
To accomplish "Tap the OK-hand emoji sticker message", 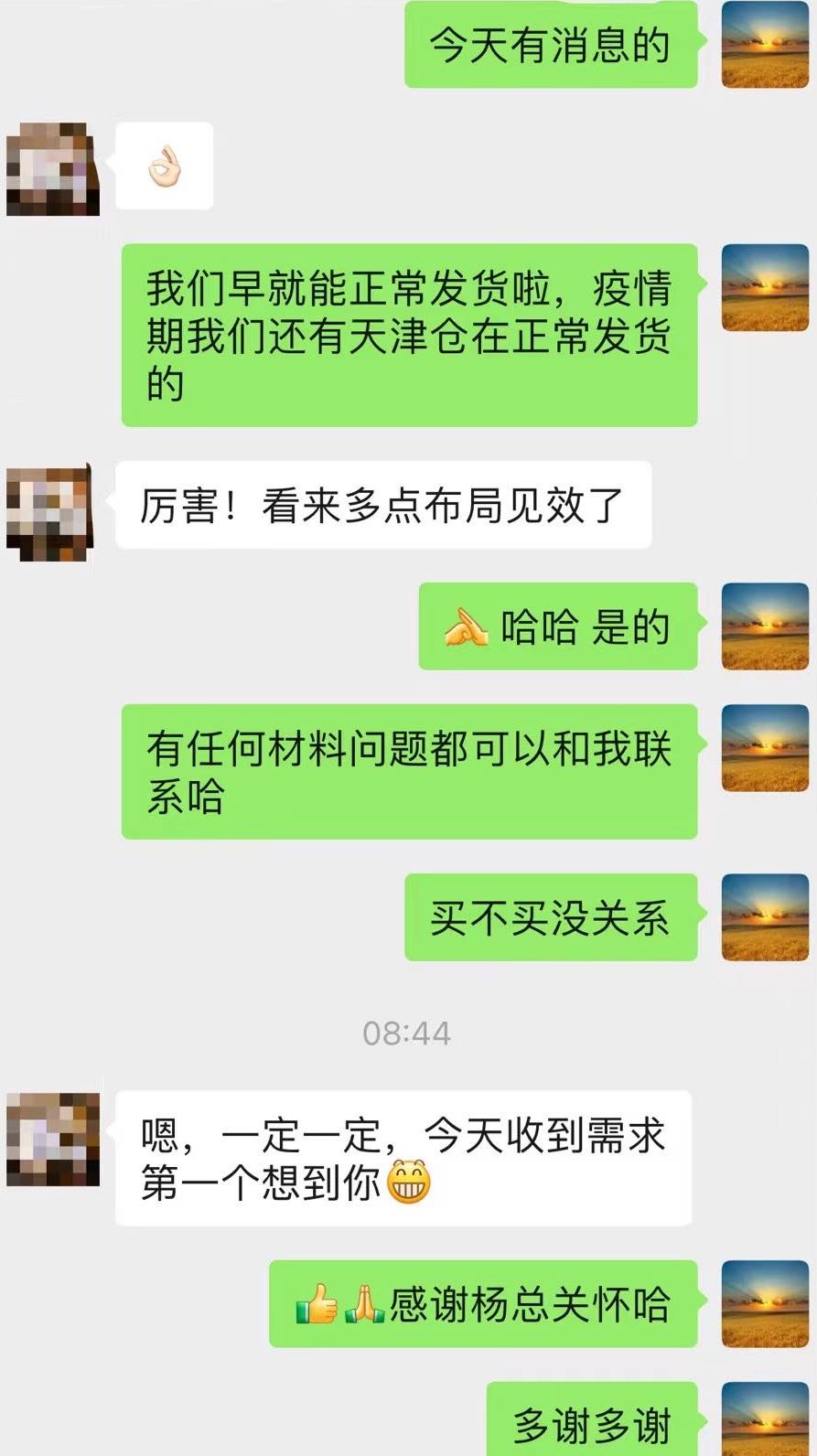I will [x=165, y=165].
